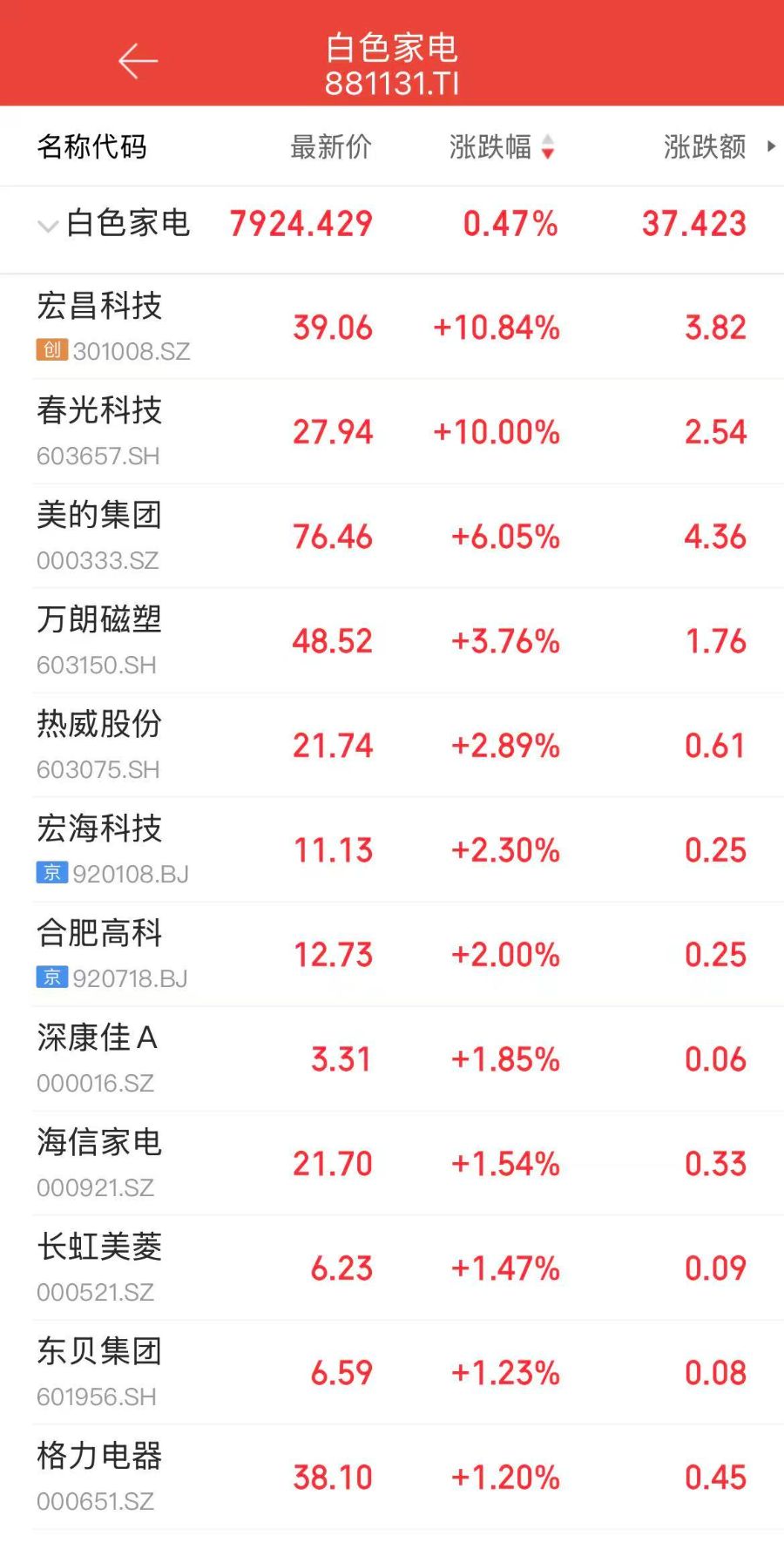
Task: View 宏海科技 stock quote
Action: (99, 849)
